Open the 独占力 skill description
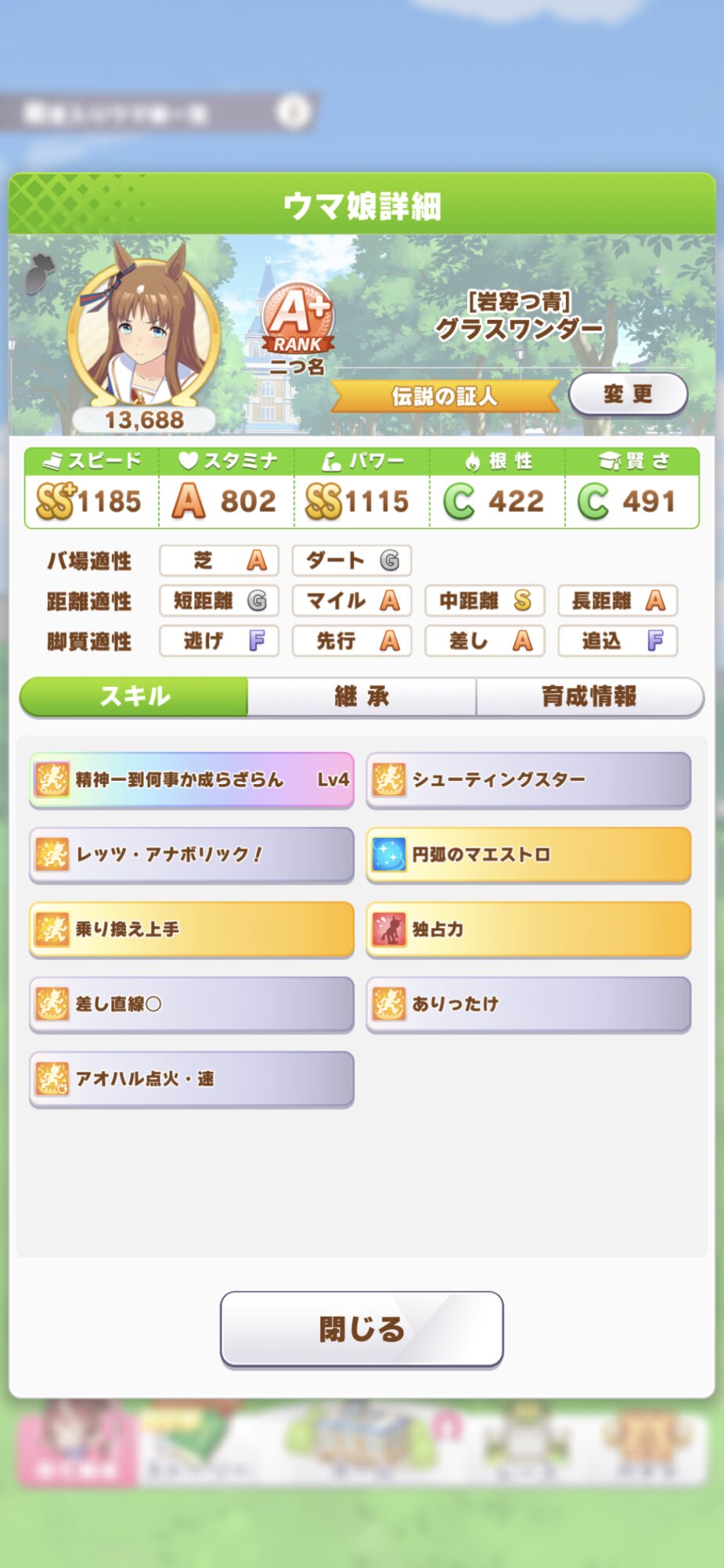This screenshot has width=724, height=1568. [528, 929]
